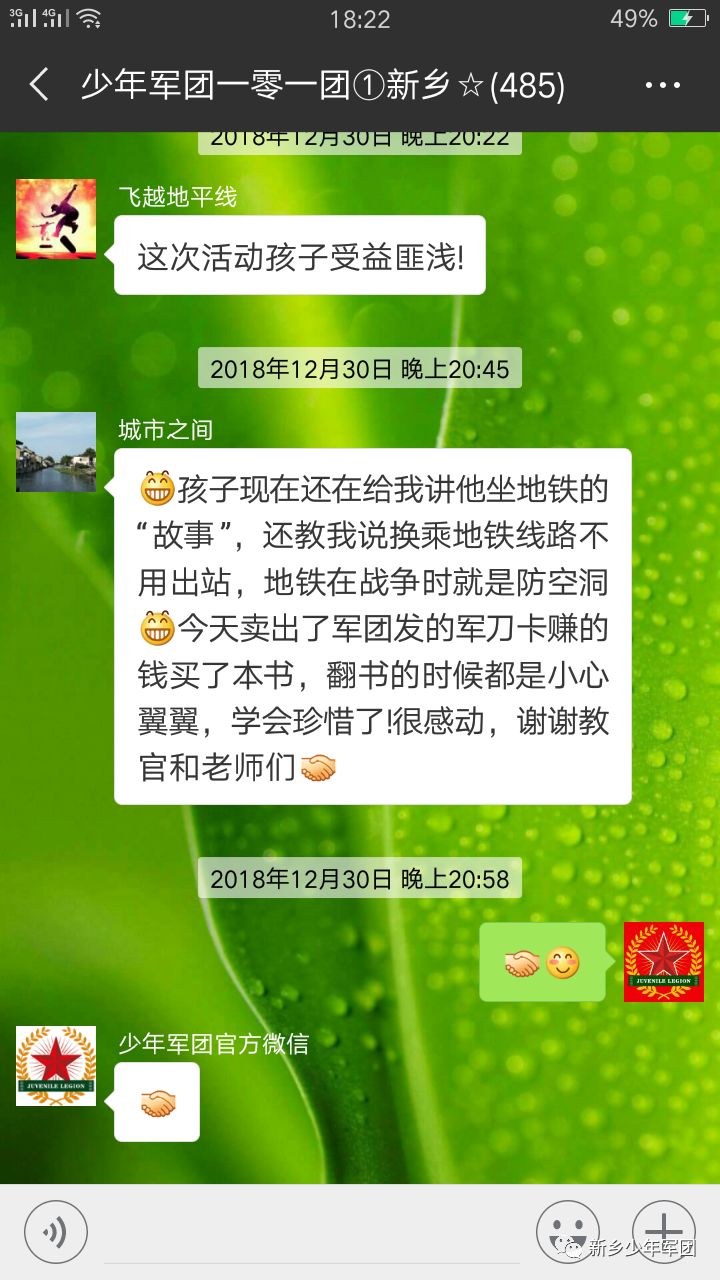The height and width of the screenshot is (1280, 720).
Task: Open my own avatar beside the handshake message
Action: click(663, 962)
